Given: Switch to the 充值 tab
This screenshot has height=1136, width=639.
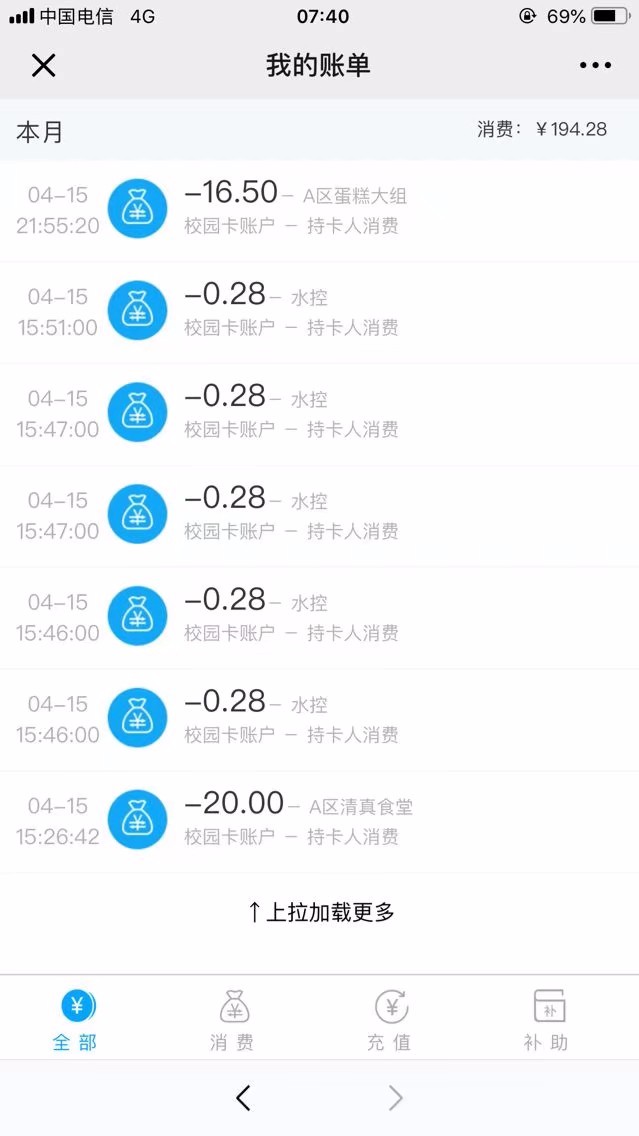Looking at the screenshot, I should [x=390, y=1019].
